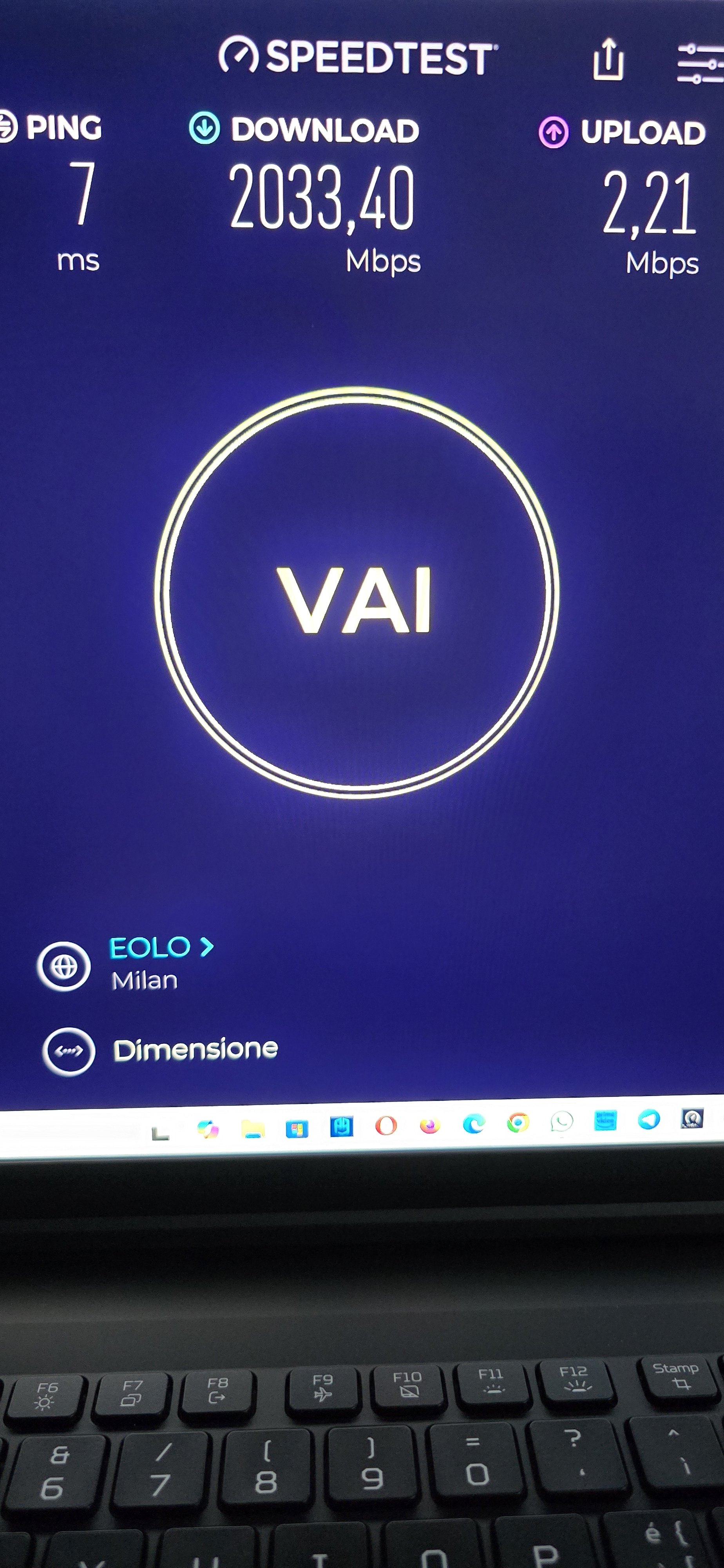
Task: Open File Explorer from the taskbar
Action: [252, 1129]
